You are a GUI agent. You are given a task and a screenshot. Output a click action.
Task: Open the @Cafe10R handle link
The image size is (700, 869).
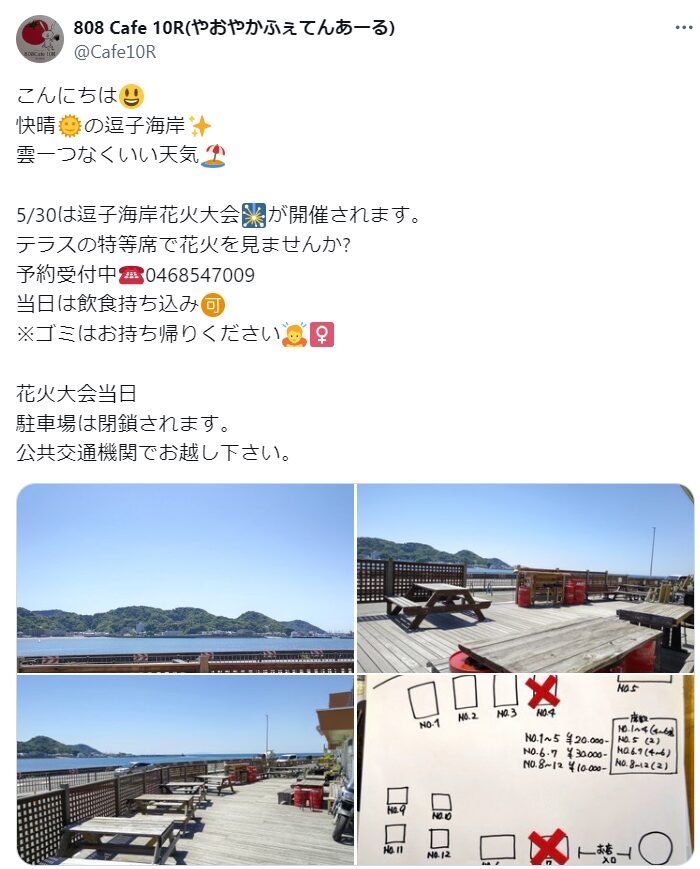pyautogui.click(x=115, y=51)
